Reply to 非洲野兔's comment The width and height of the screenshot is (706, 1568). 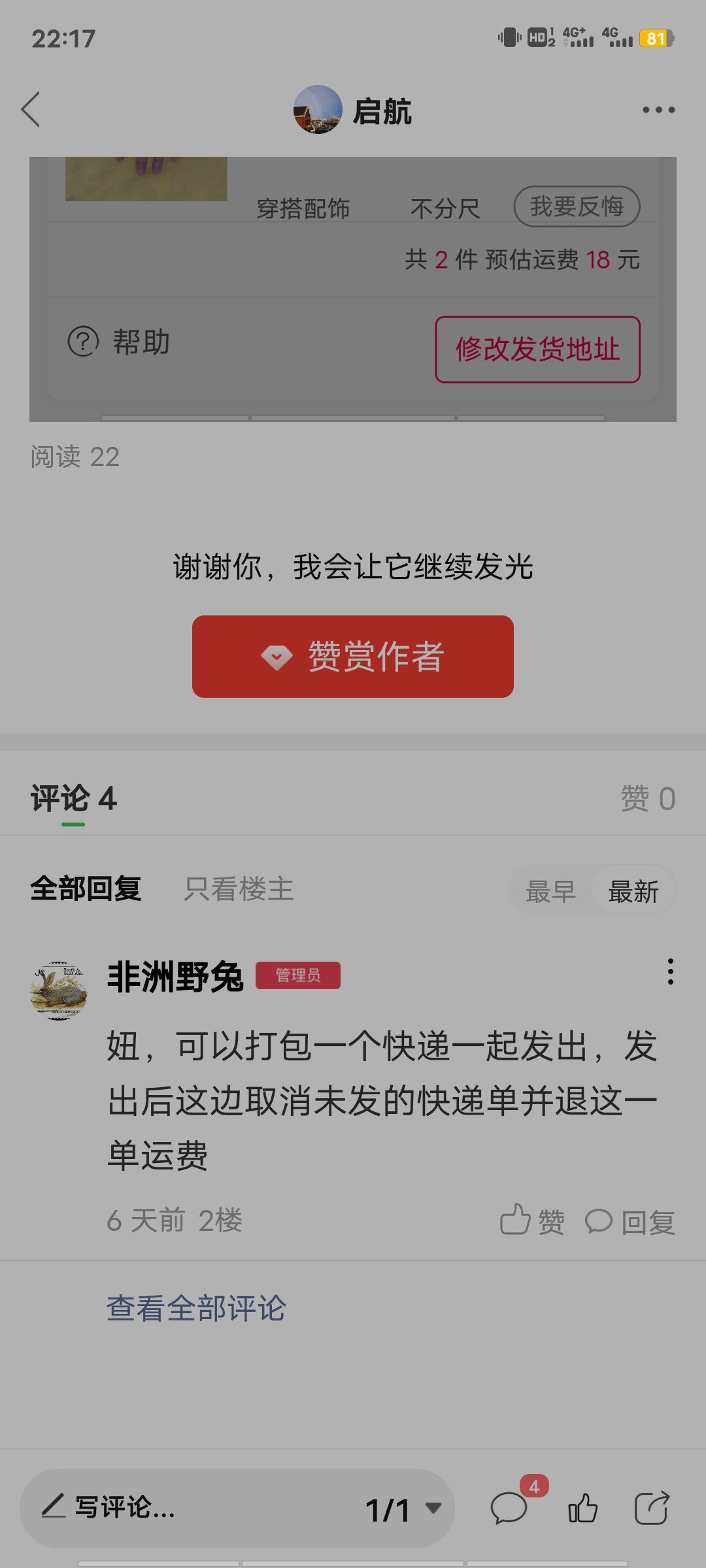point(630,1221)
